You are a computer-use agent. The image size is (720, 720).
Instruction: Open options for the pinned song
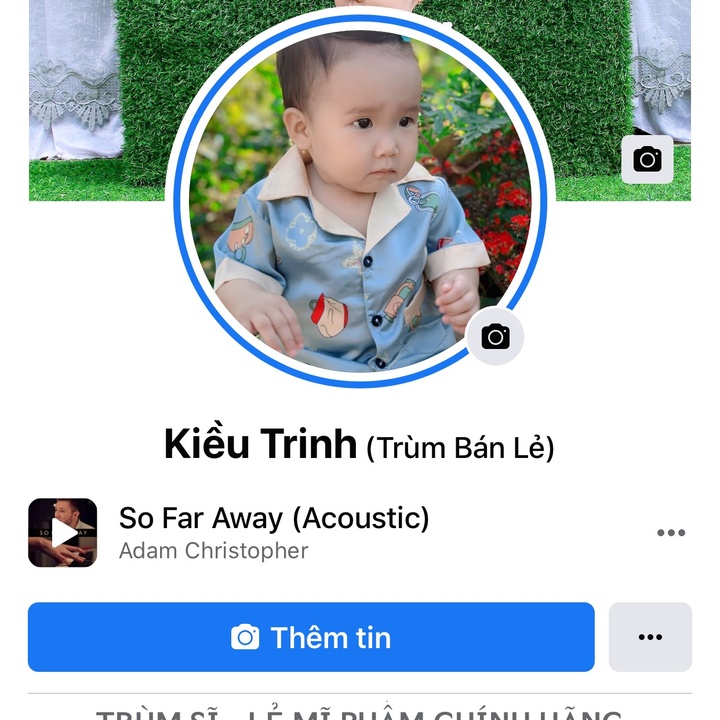click(x=670, y=532)
